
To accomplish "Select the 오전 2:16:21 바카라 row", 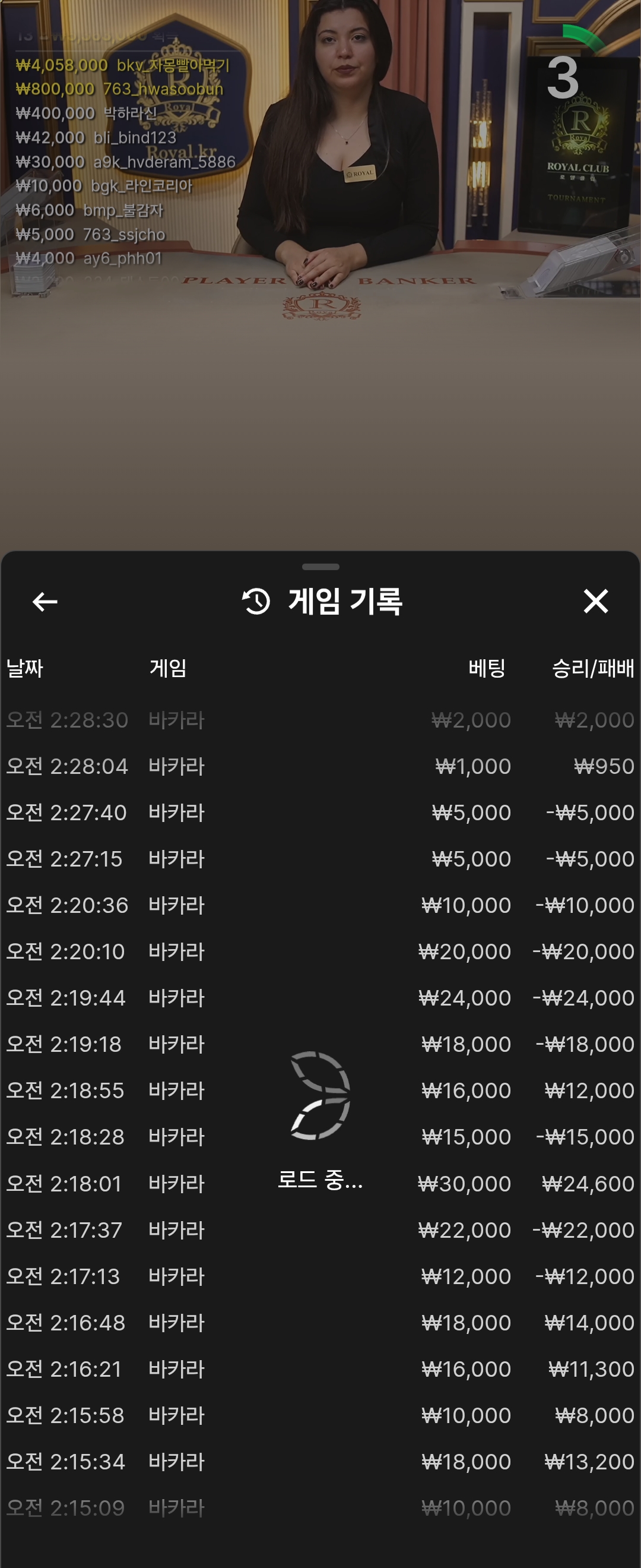I will [x=320, y=1368].
